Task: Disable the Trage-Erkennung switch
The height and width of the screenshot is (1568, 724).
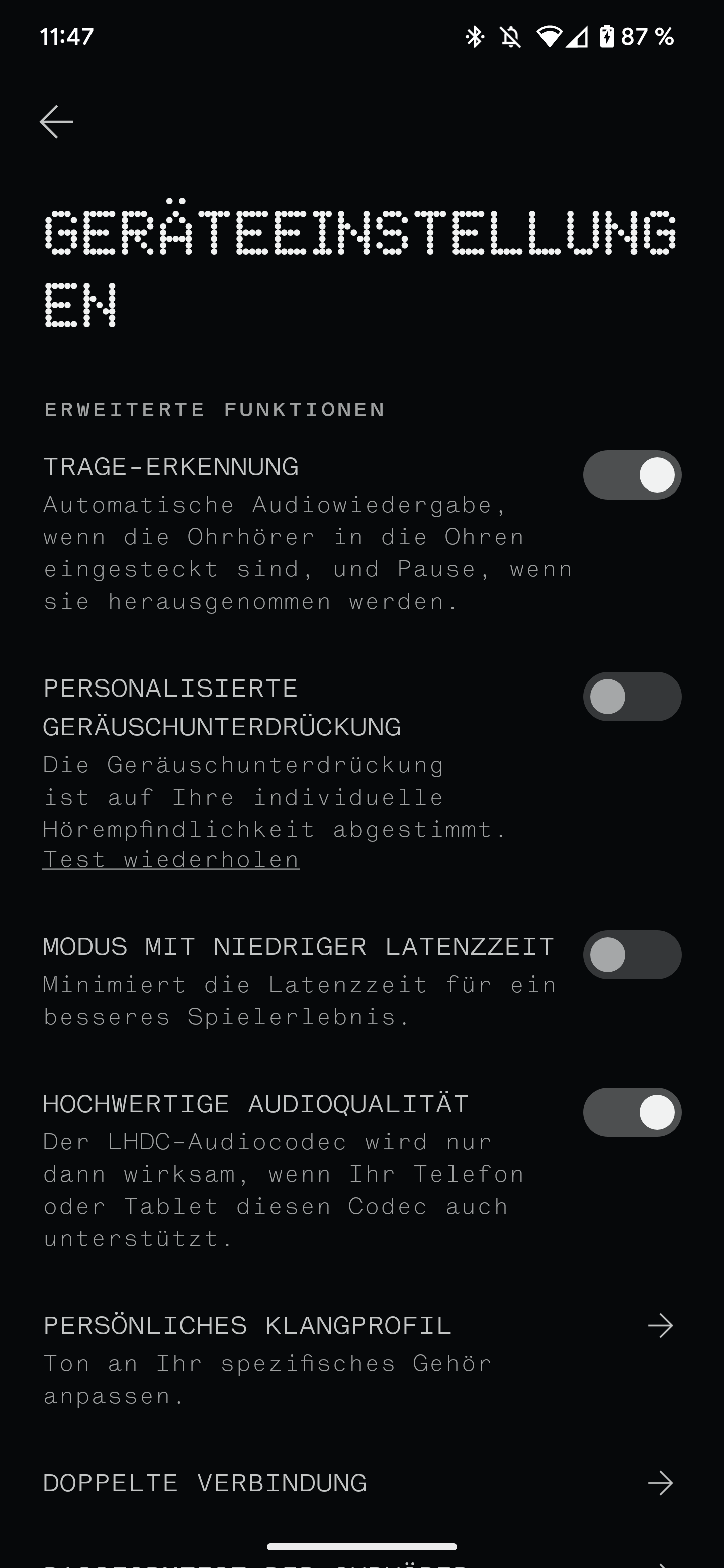Action: pyautogui.click(x=631, y=475)
